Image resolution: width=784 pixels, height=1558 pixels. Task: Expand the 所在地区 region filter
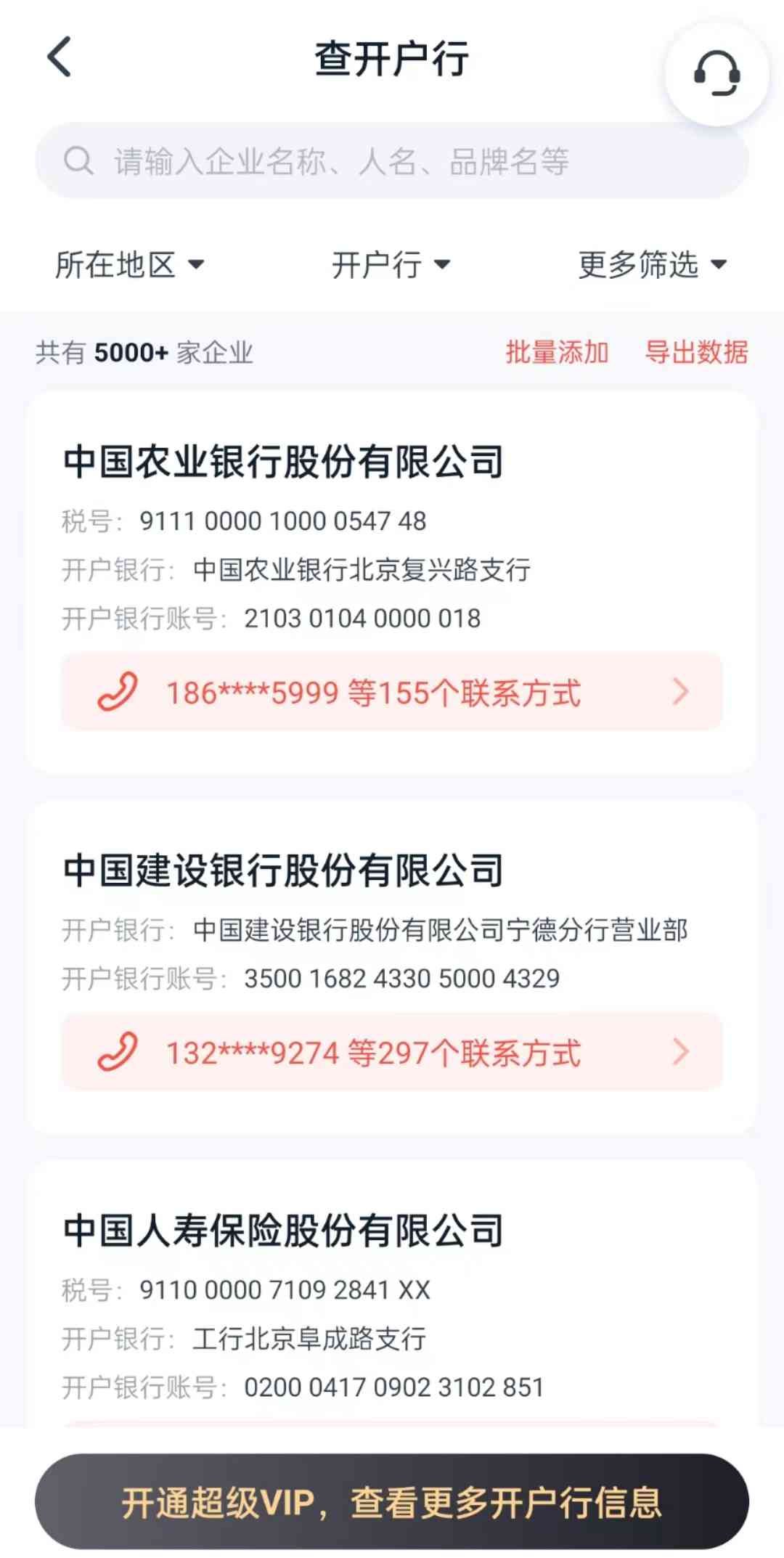129,265
